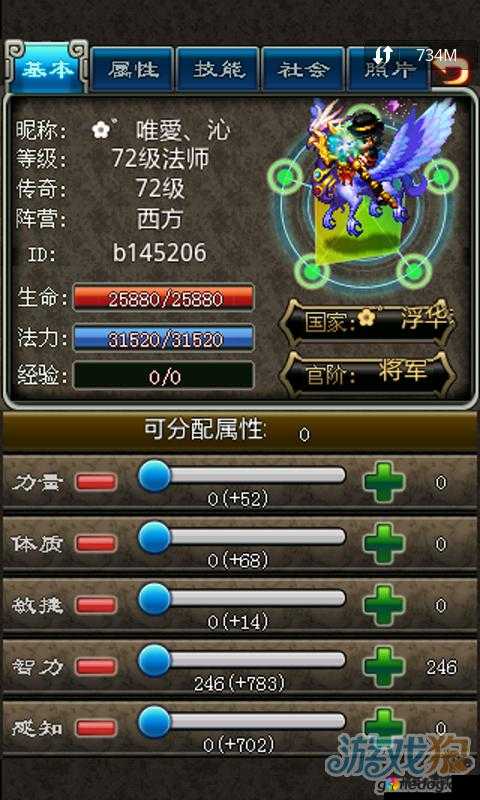Add a point to 体质
The image size is (480, 800).
click(384, 544)
